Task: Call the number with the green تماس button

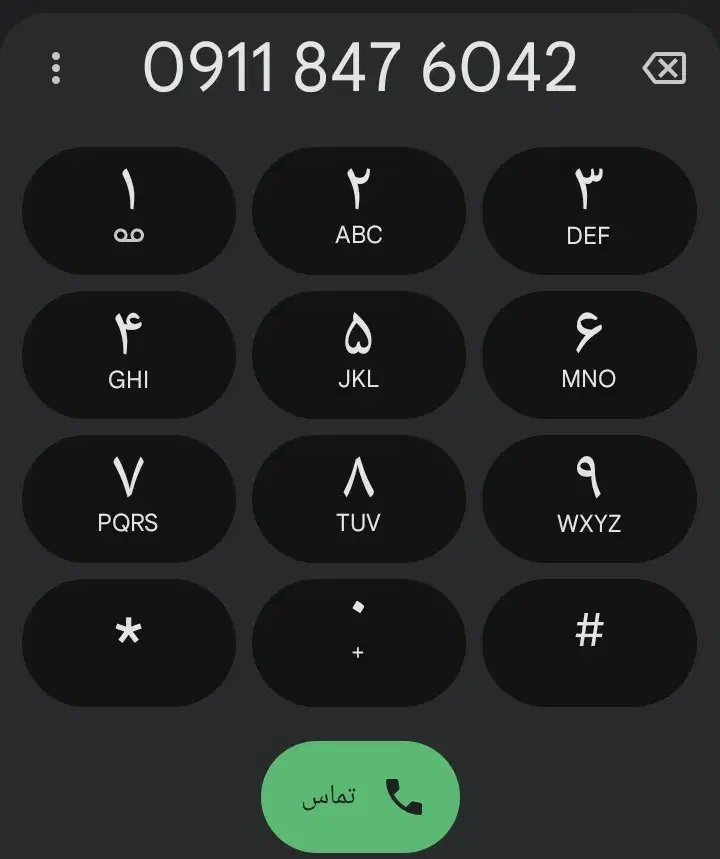Action: [360, 797]
